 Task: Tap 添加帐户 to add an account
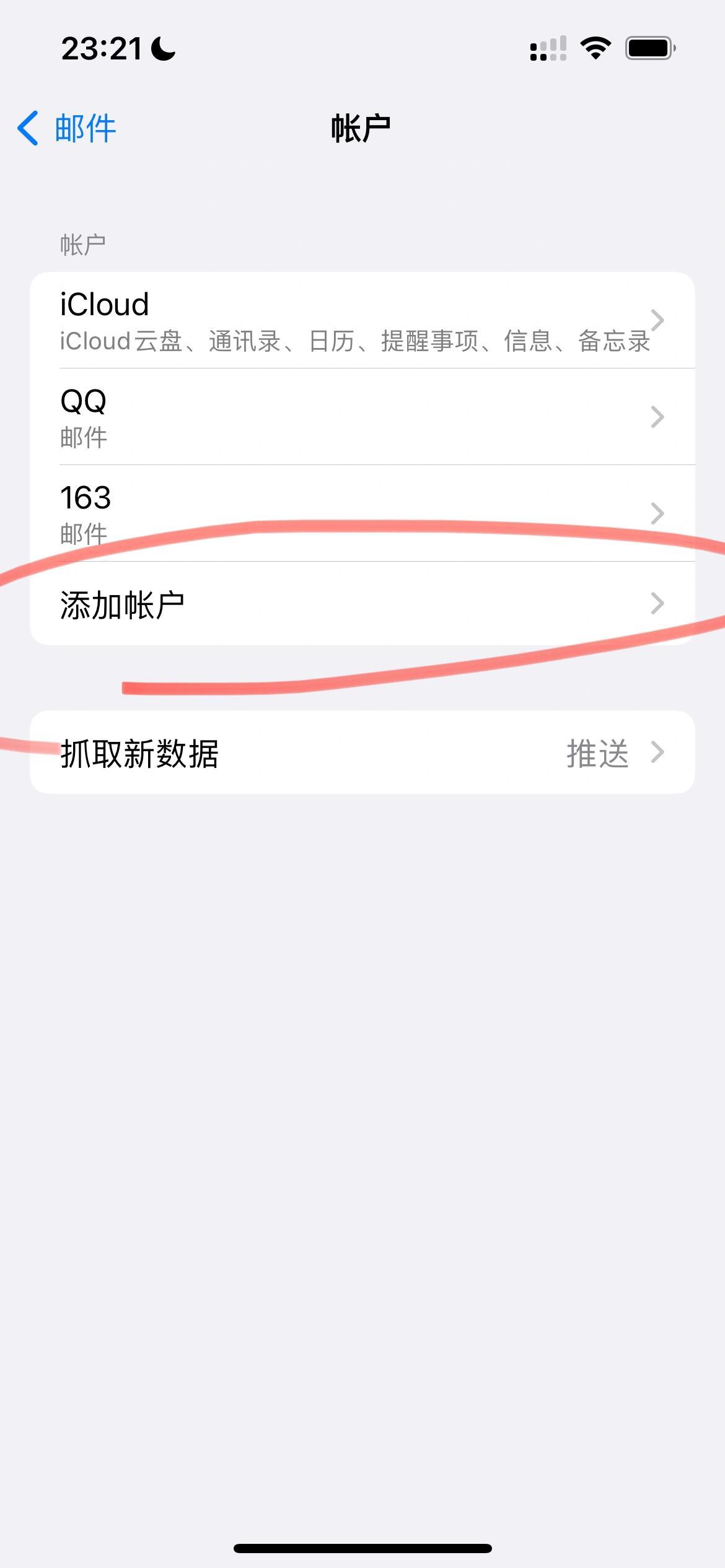tap(362, 604)
